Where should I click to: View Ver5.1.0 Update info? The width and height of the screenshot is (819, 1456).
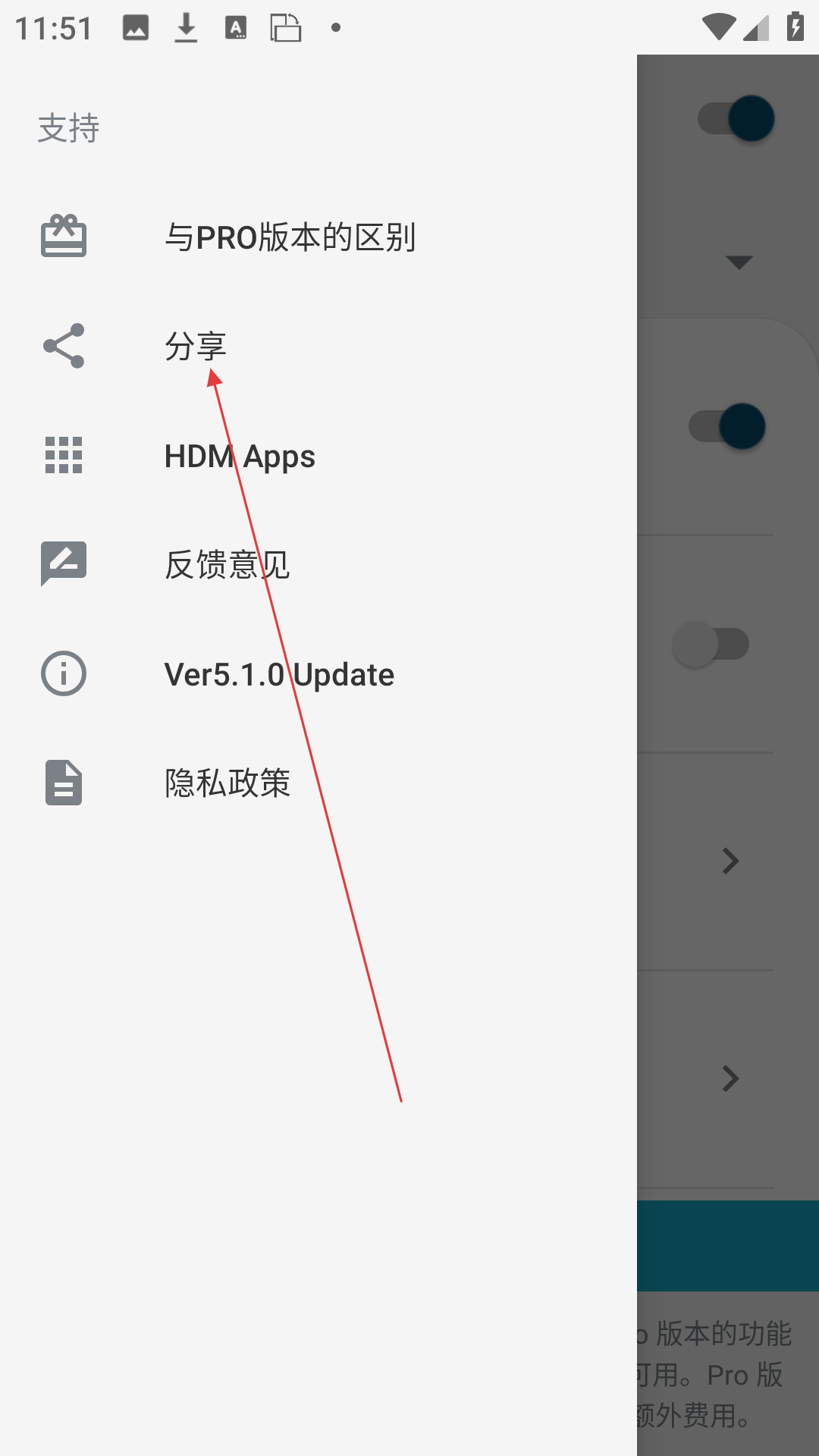[318, 674]
